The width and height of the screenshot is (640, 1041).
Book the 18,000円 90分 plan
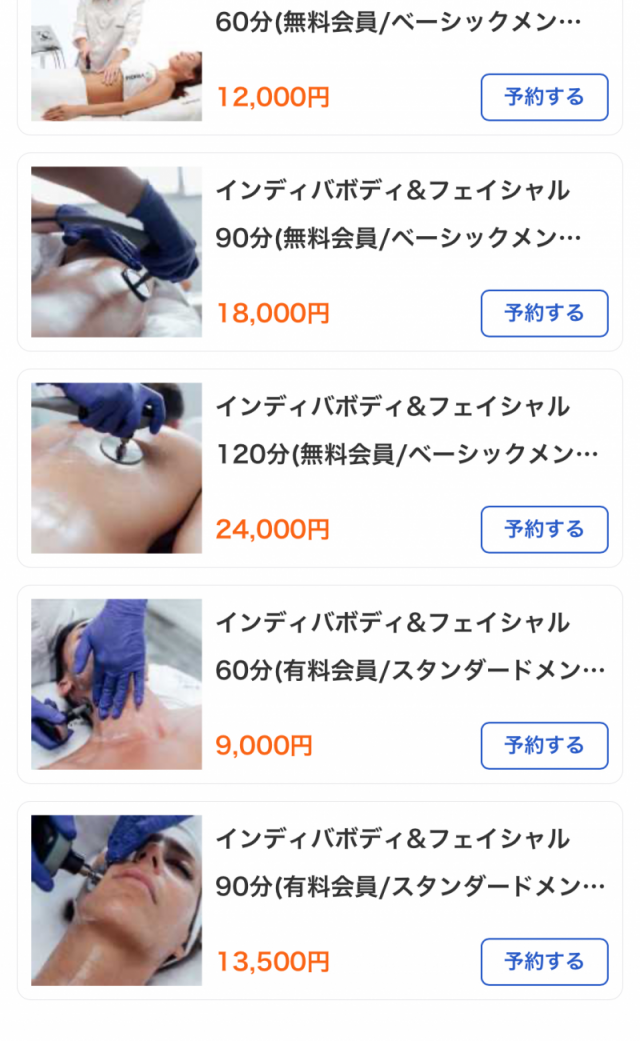point(544,313)
